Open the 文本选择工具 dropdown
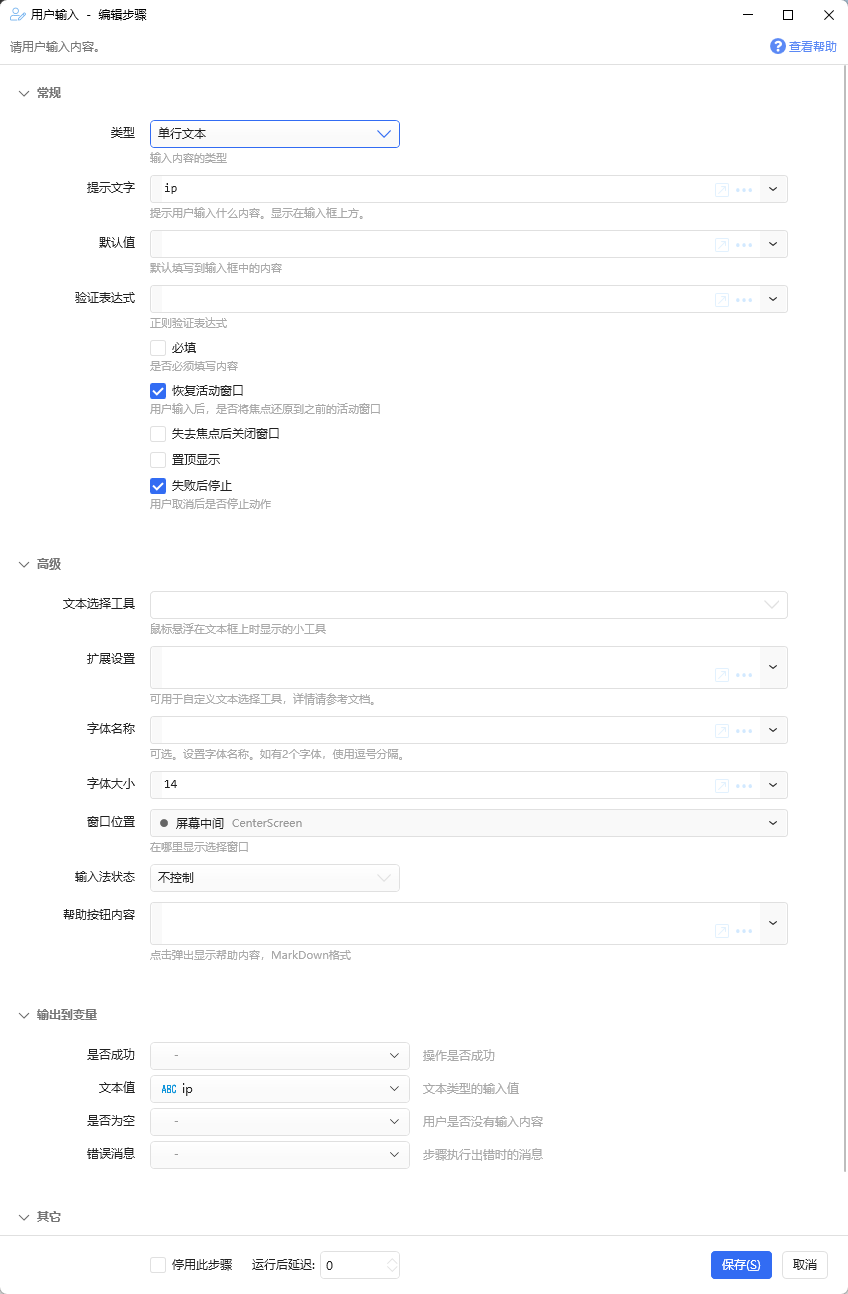Viewport: 848px width, 1294px height. [468, 605]
